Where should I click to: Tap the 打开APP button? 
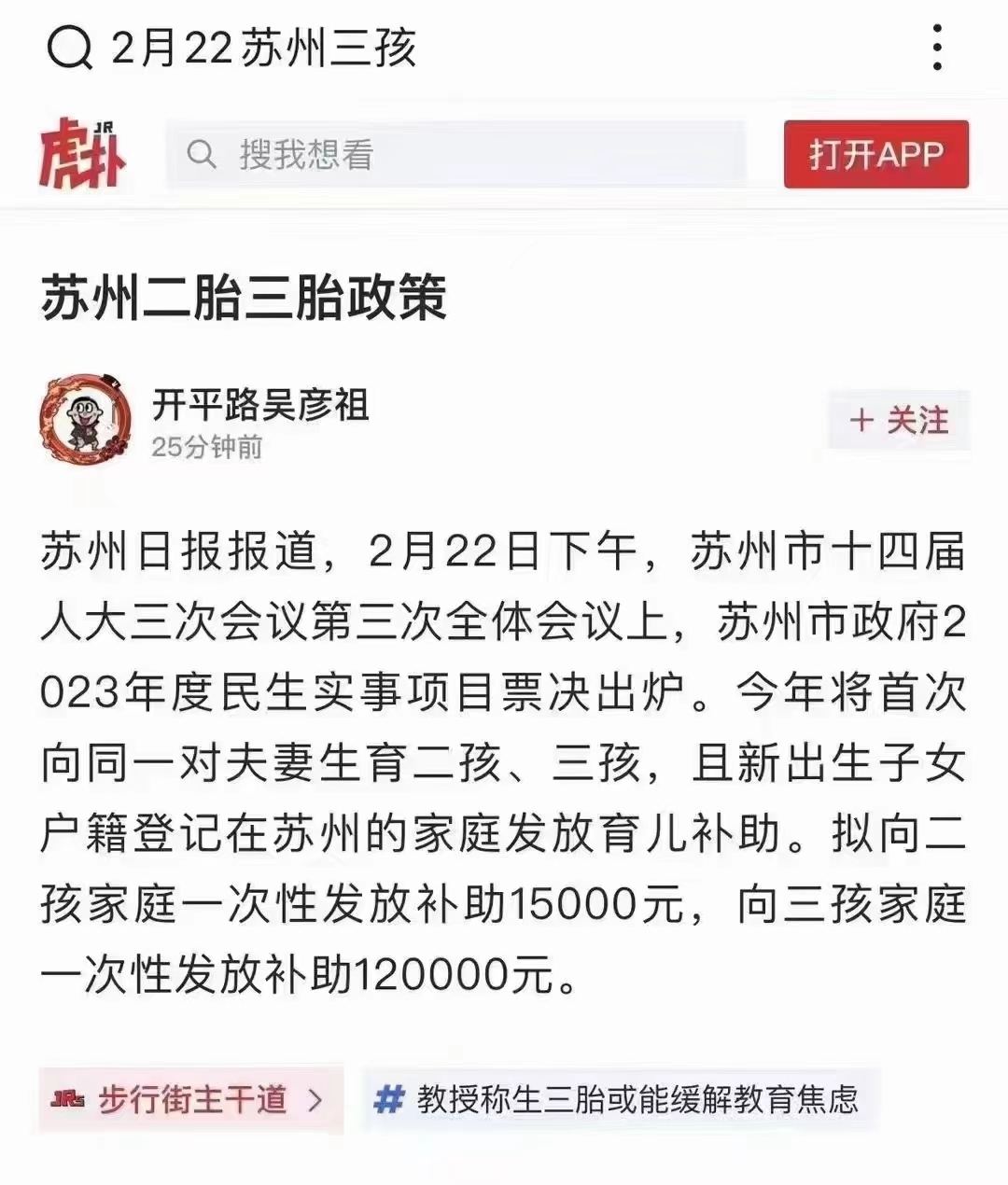(875, 154)
